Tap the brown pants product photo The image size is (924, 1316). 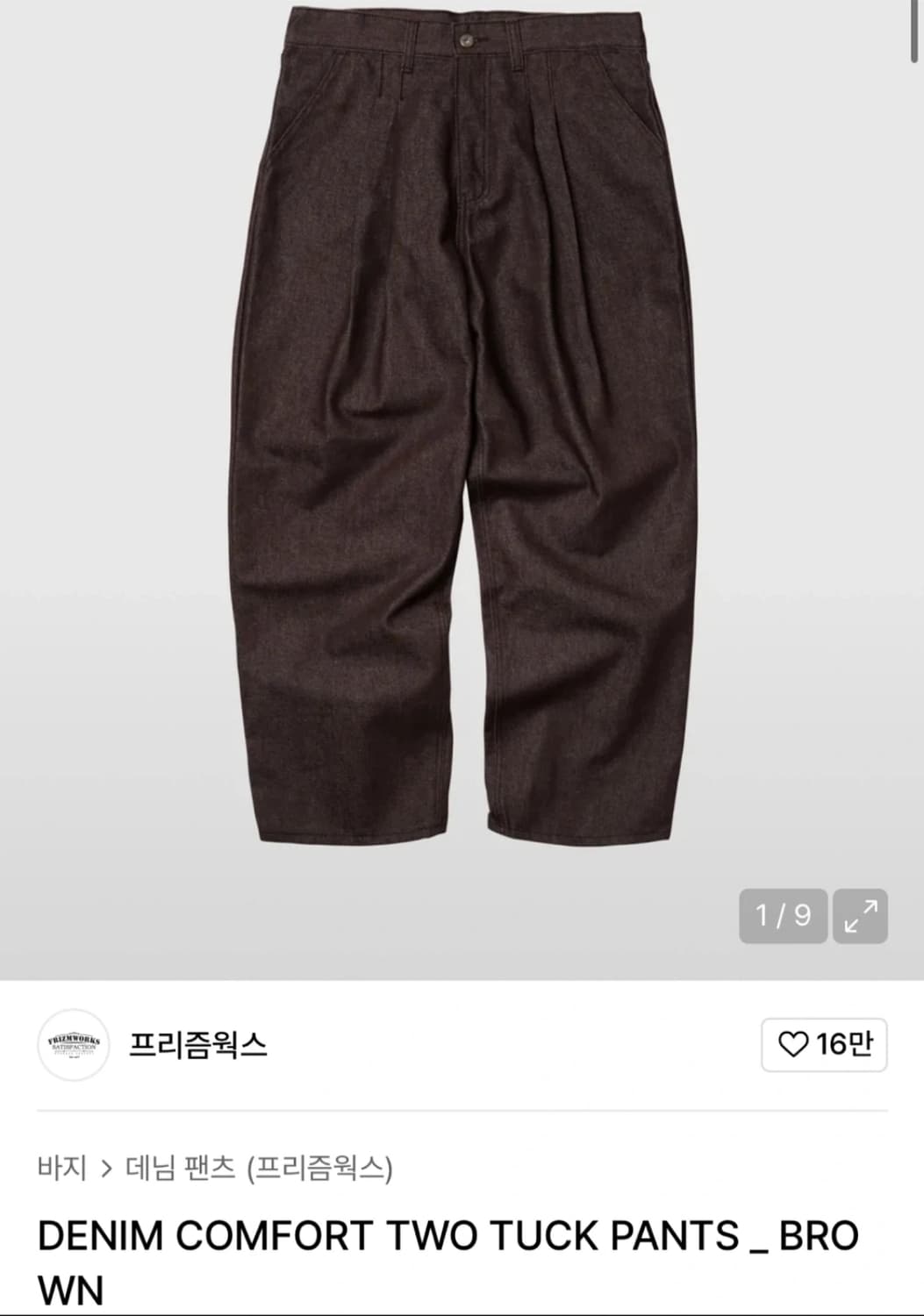[x=462, y=439]
